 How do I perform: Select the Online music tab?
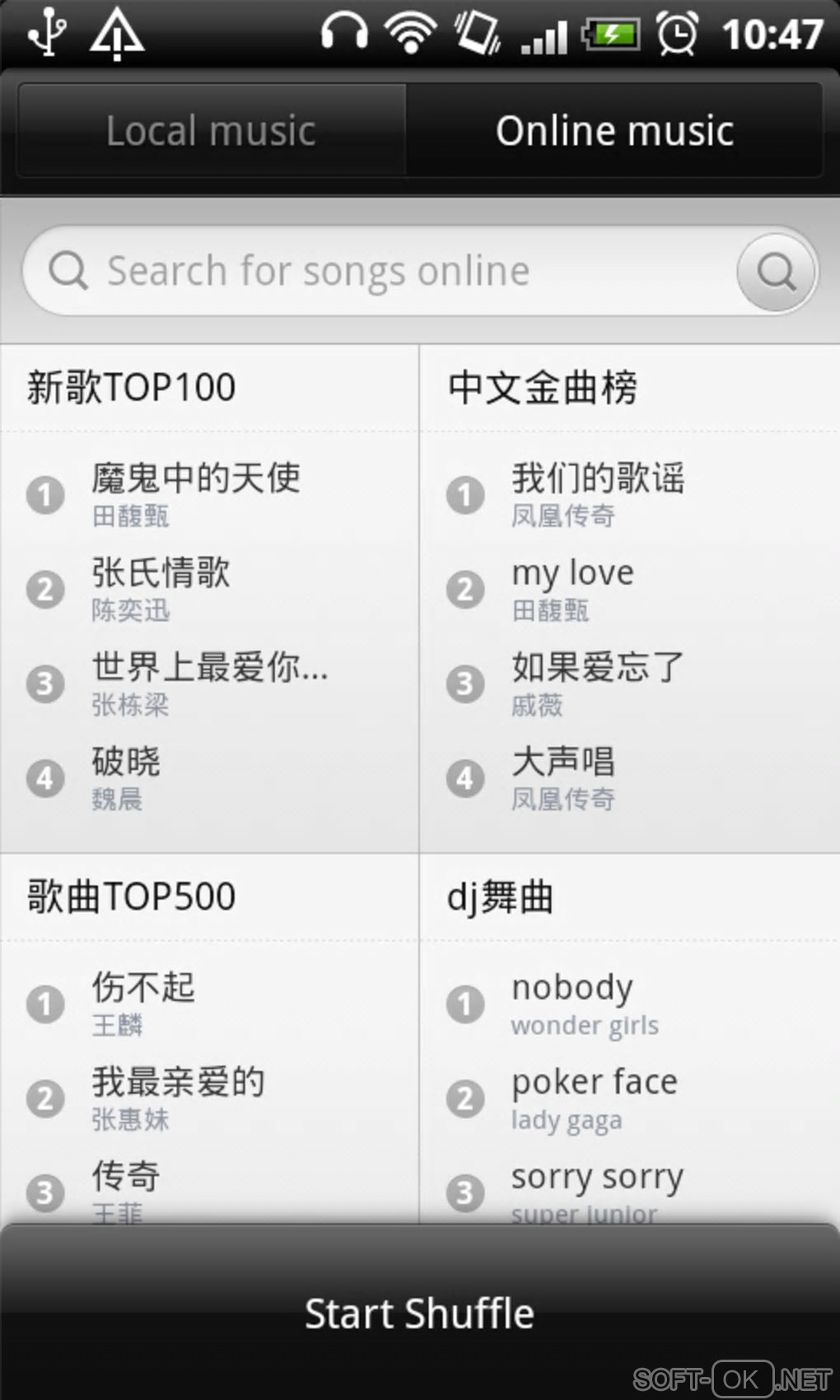click(x=614, y=131)
